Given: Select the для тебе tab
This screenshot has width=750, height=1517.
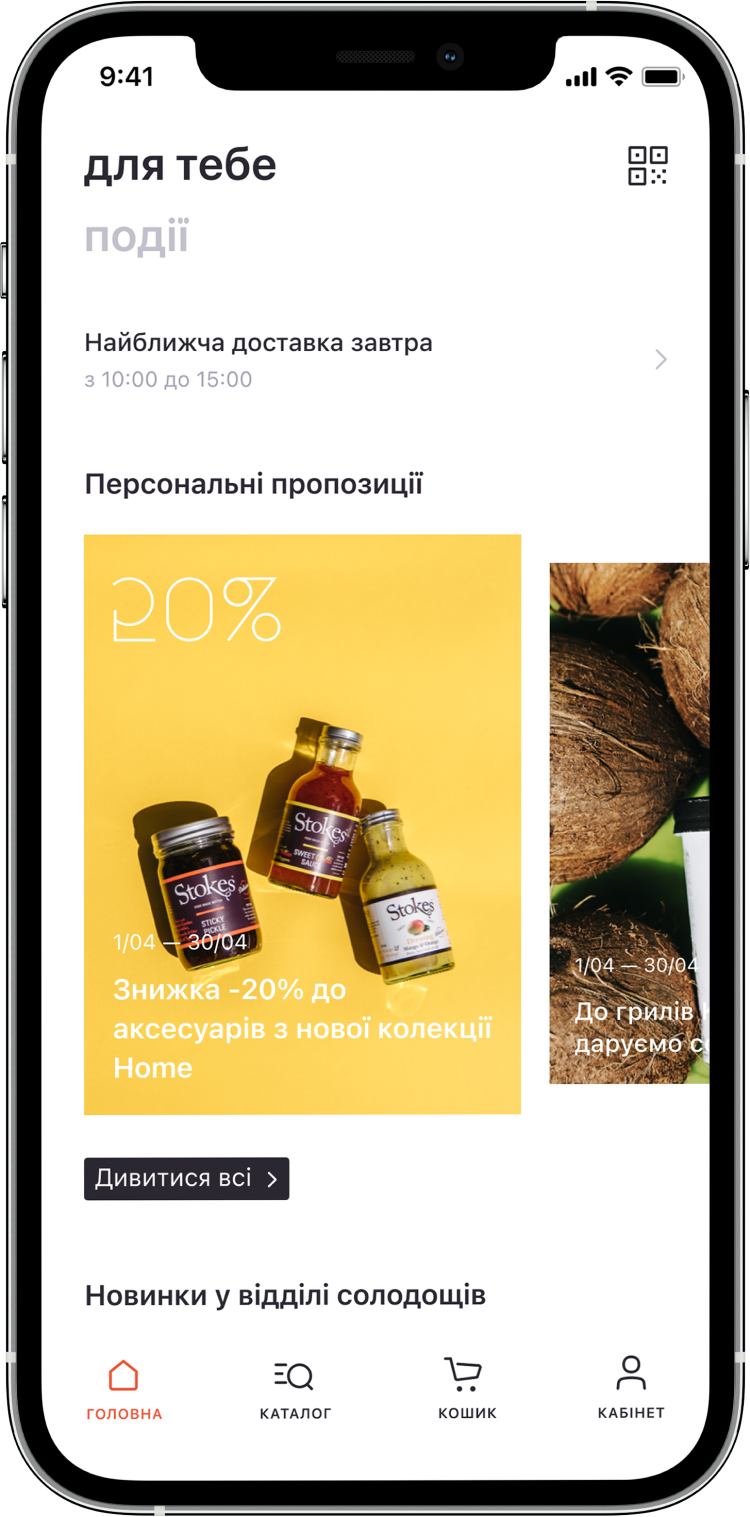Looking at the screenshot, I should pyautogui.click(x=180, y=166).
